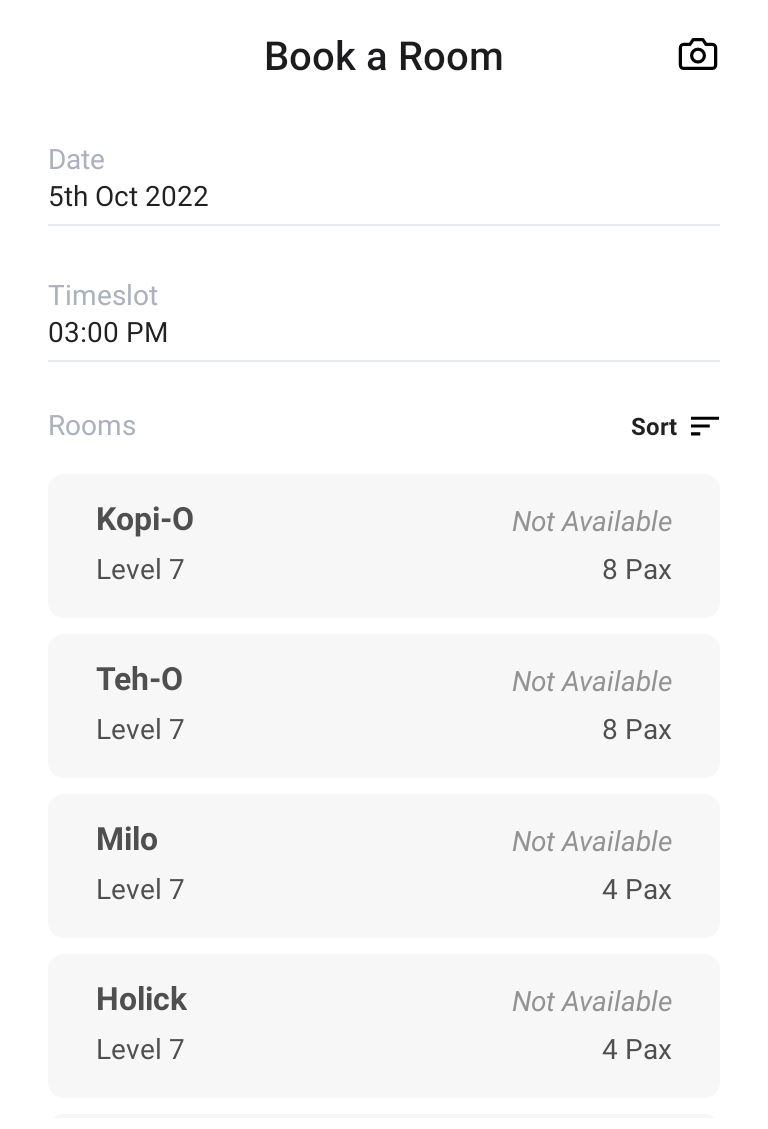Select the Kopi-O room card
The image size is (768, 1129).
tap(384, 545)
